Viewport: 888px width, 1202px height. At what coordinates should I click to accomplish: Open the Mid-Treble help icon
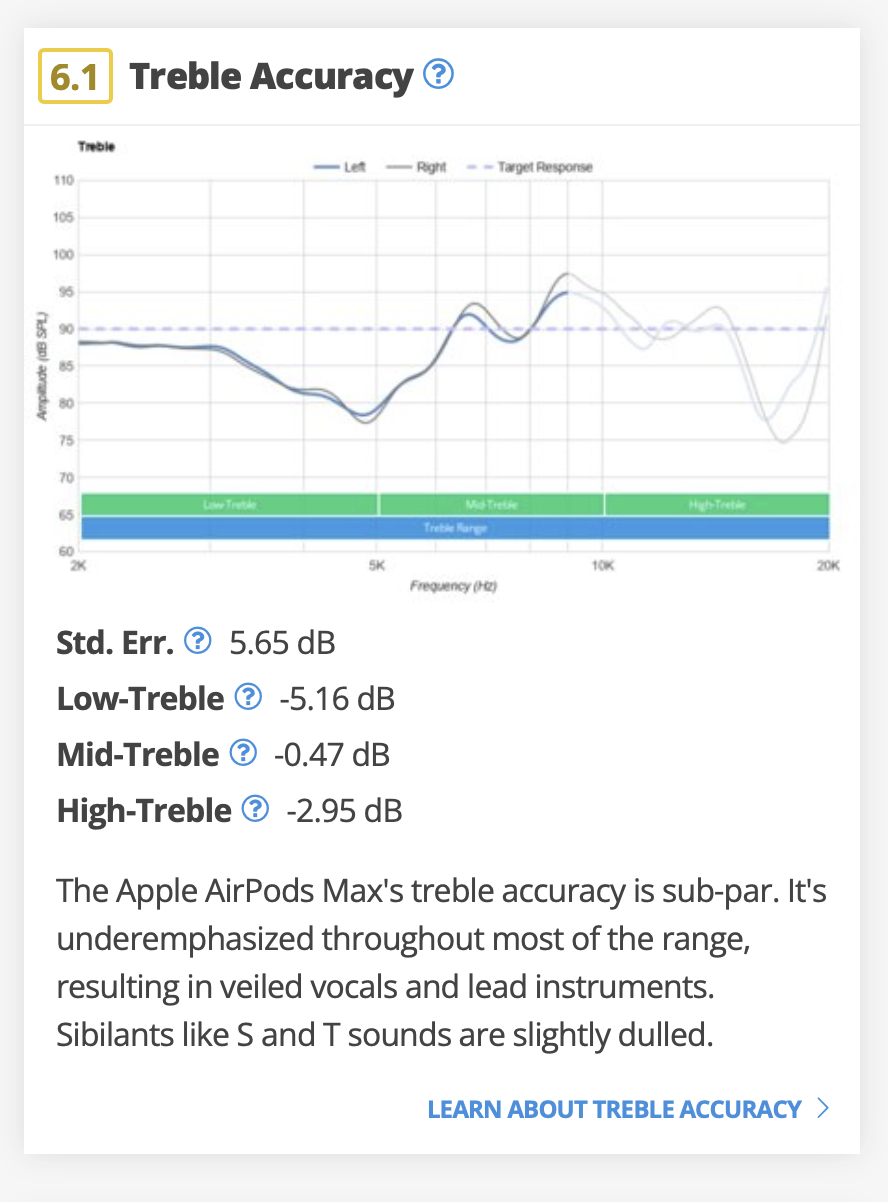[243, 753]
